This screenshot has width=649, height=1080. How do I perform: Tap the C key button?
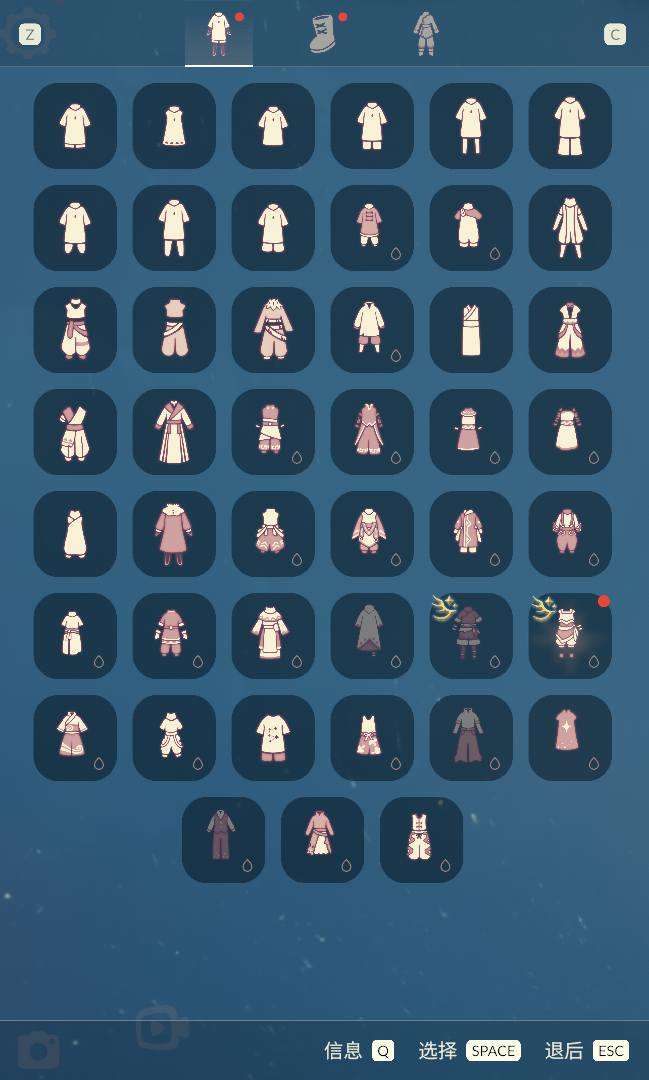(615, 35)
